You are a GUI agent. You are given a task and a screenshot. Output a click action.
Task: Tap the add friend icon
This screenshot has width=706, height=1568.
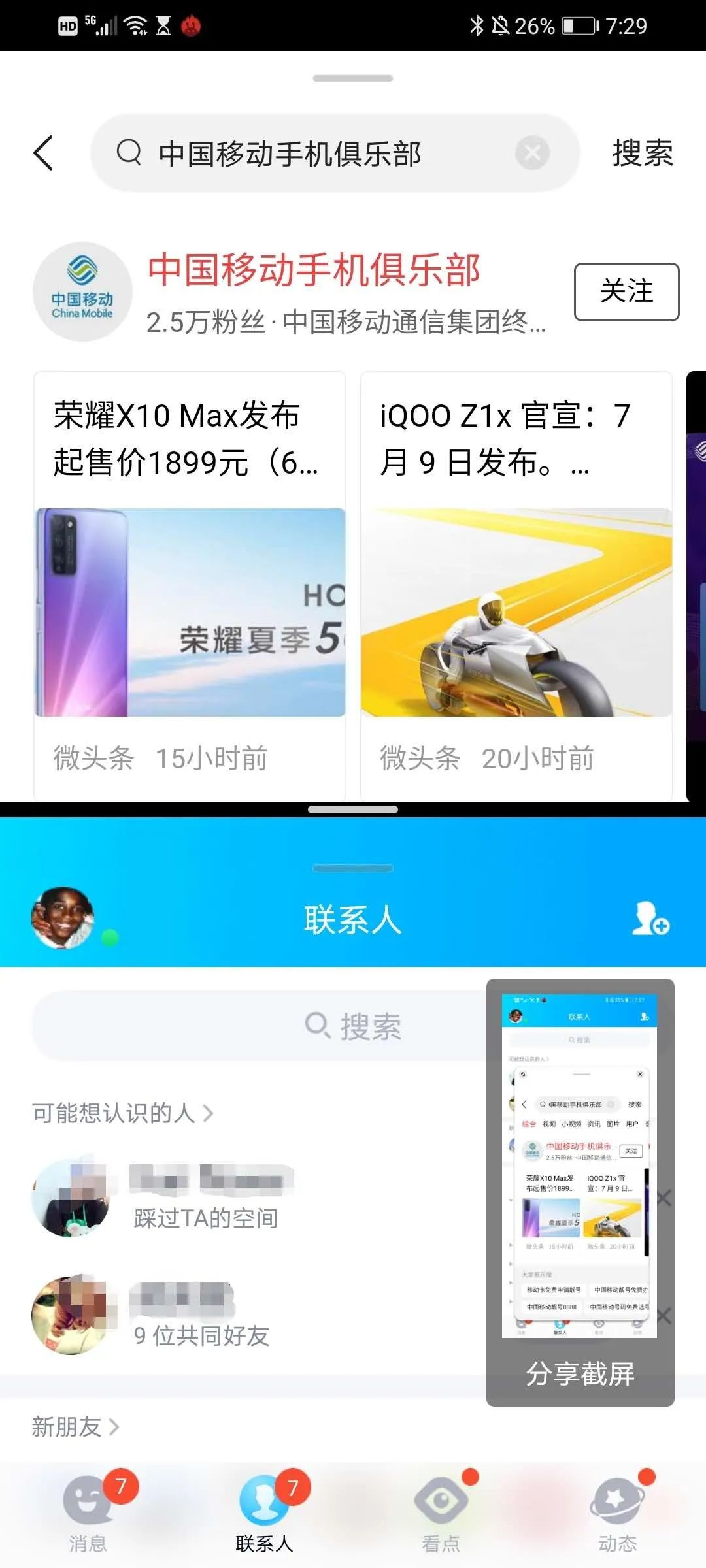650,919
